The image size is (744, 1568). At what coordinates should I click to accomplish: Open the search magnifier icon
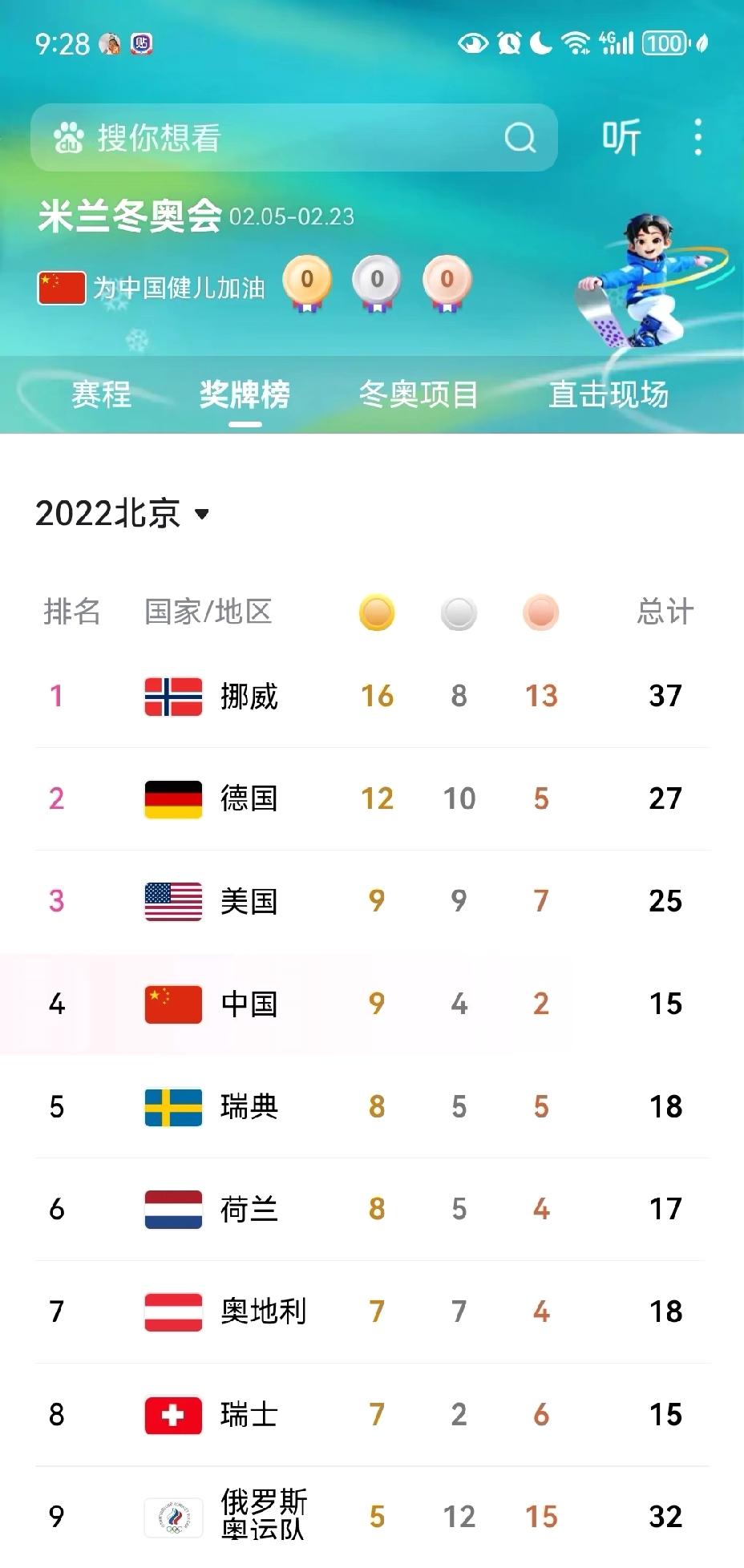(x=523, y=138)
